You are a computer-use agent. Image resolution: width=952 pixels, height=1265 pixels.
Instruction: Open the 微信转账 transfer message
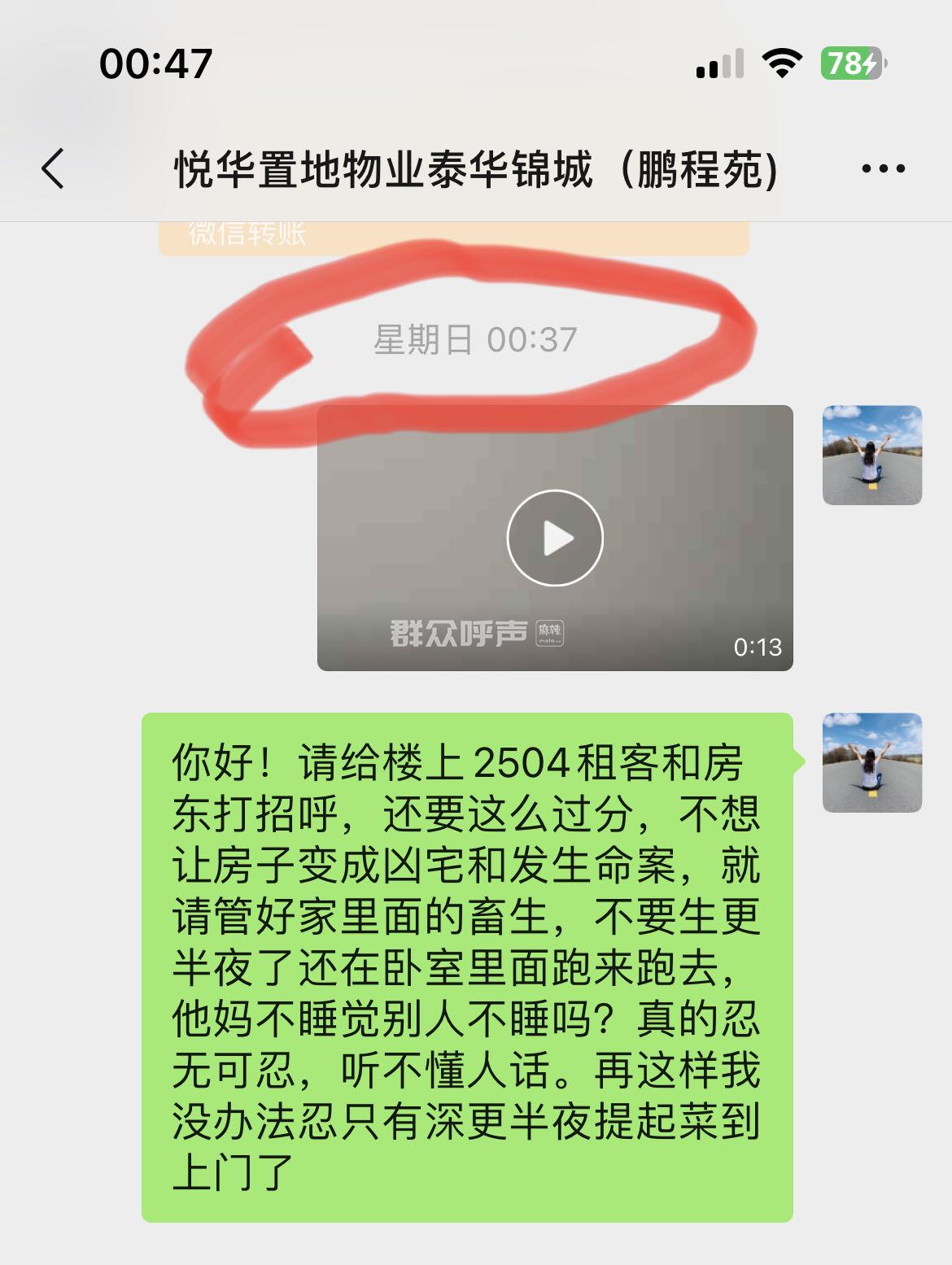point(452,237)
